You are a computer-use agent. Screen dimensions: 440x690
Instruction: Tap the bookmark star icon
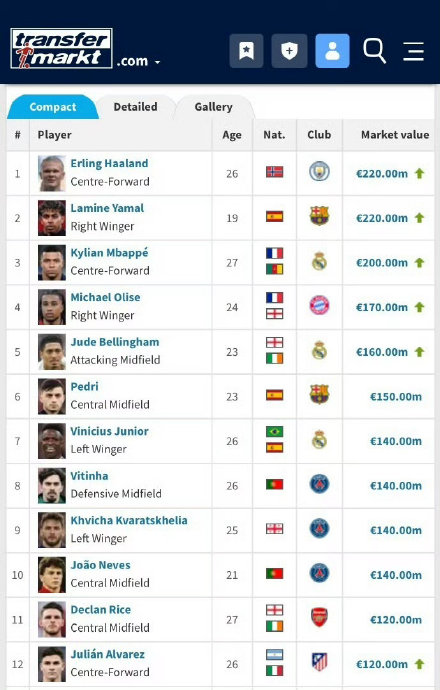point(246,51)
